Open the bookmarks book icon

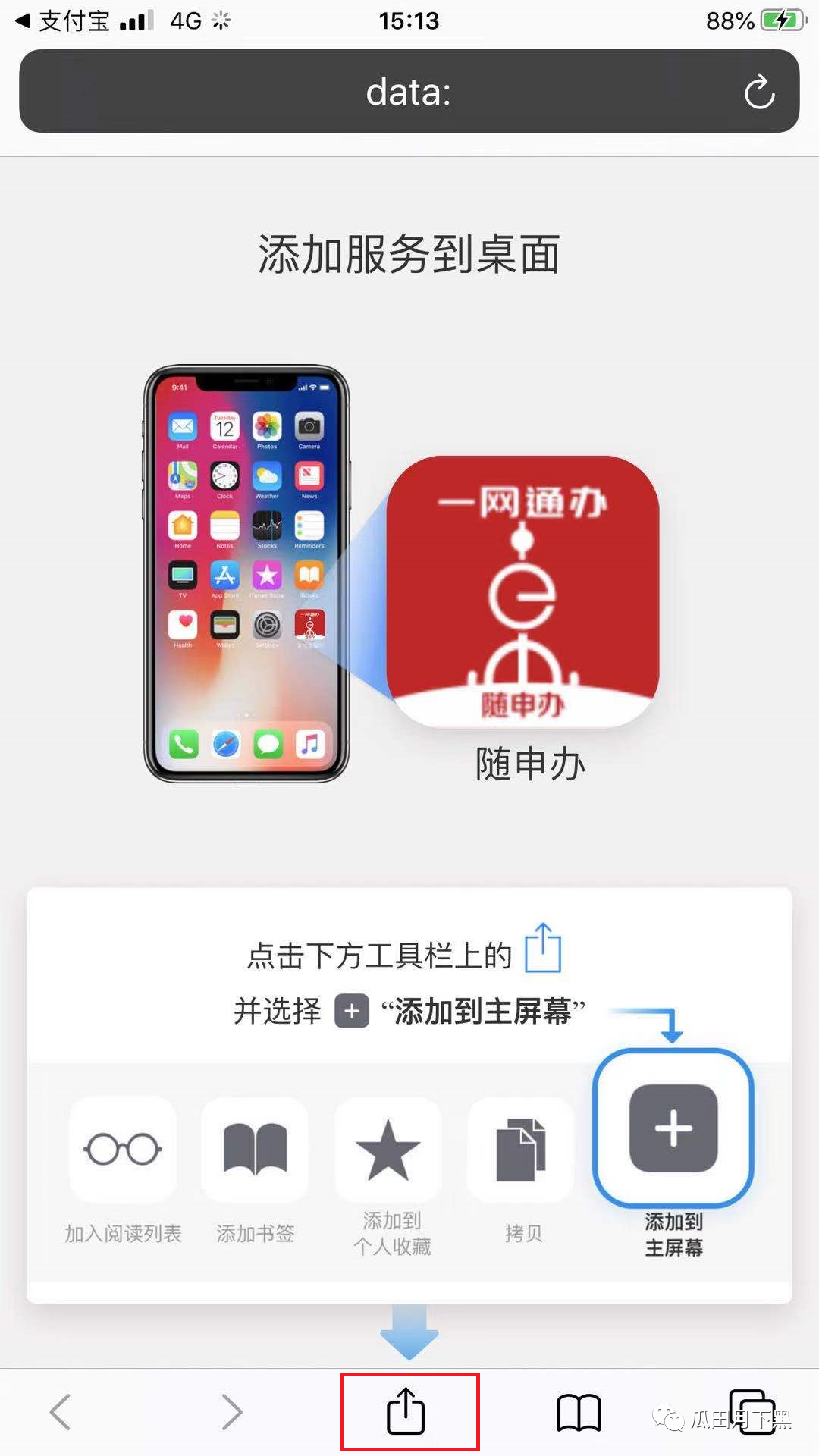click(x=579, y=1412)
